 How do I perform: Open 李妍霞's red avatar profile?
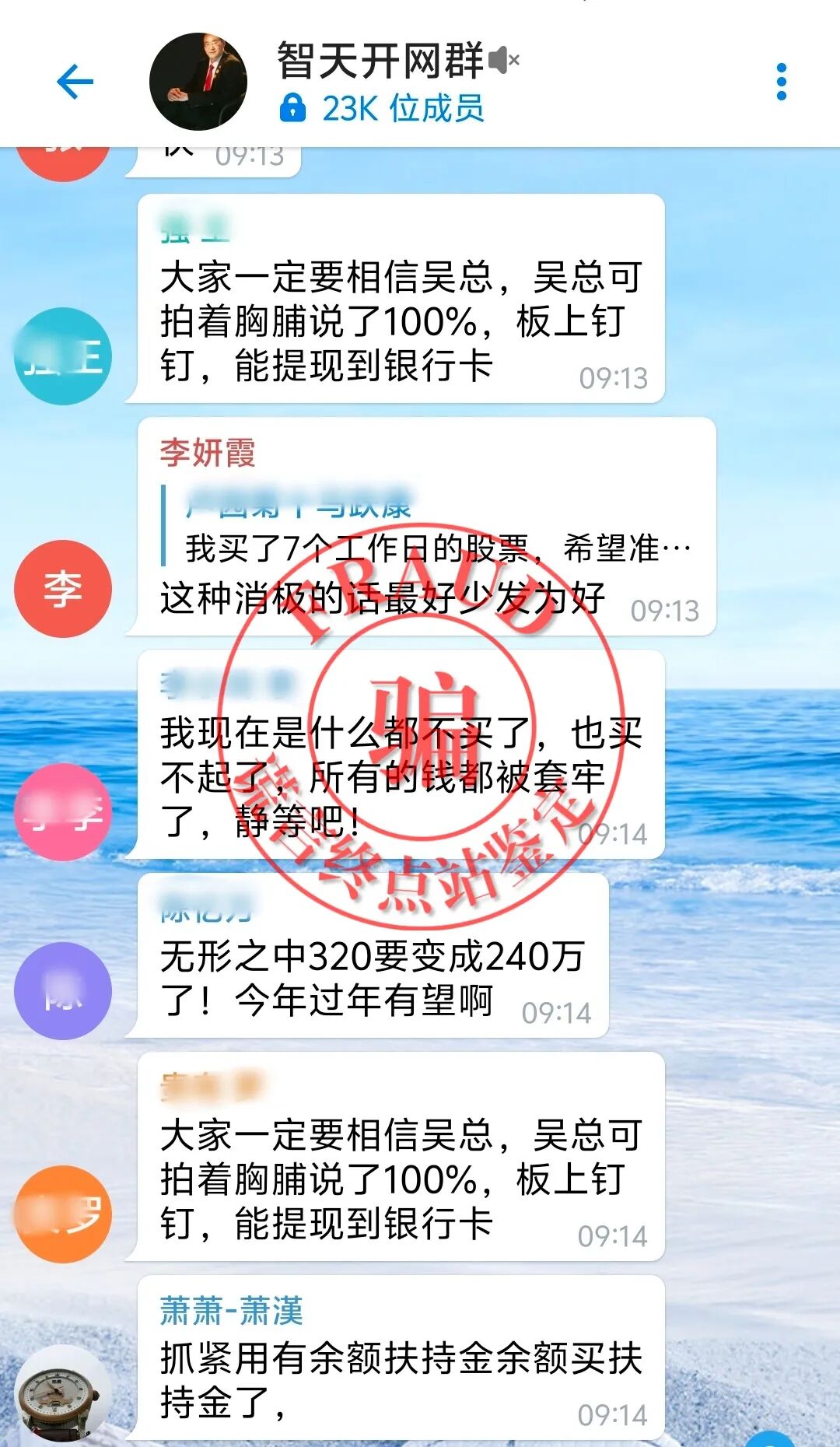point(63,589)
